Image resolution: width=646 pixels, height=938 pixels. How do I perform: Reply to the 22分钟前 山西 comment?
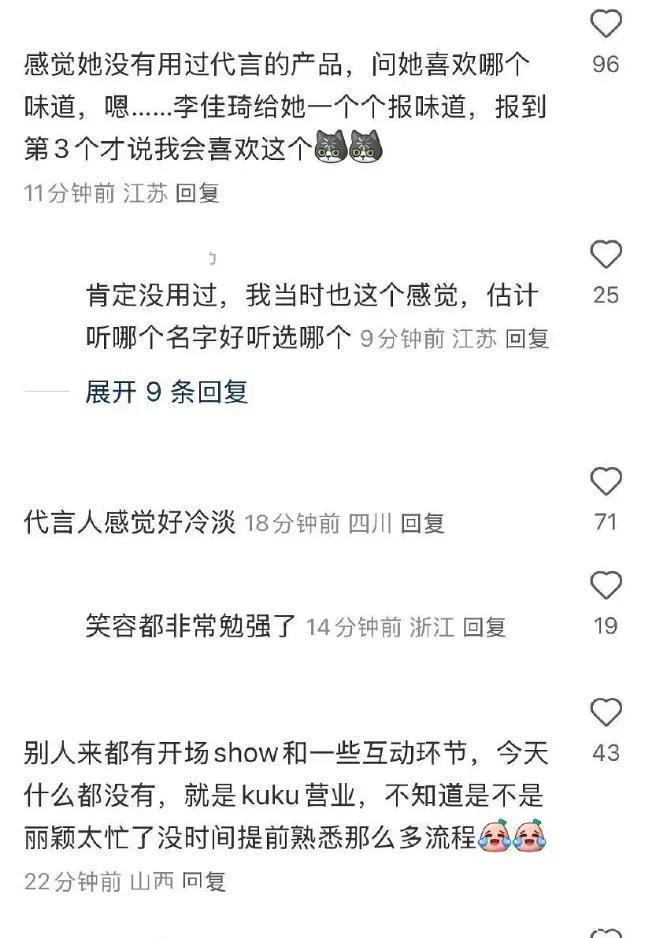pyautogui.click(x=205, y=881)
